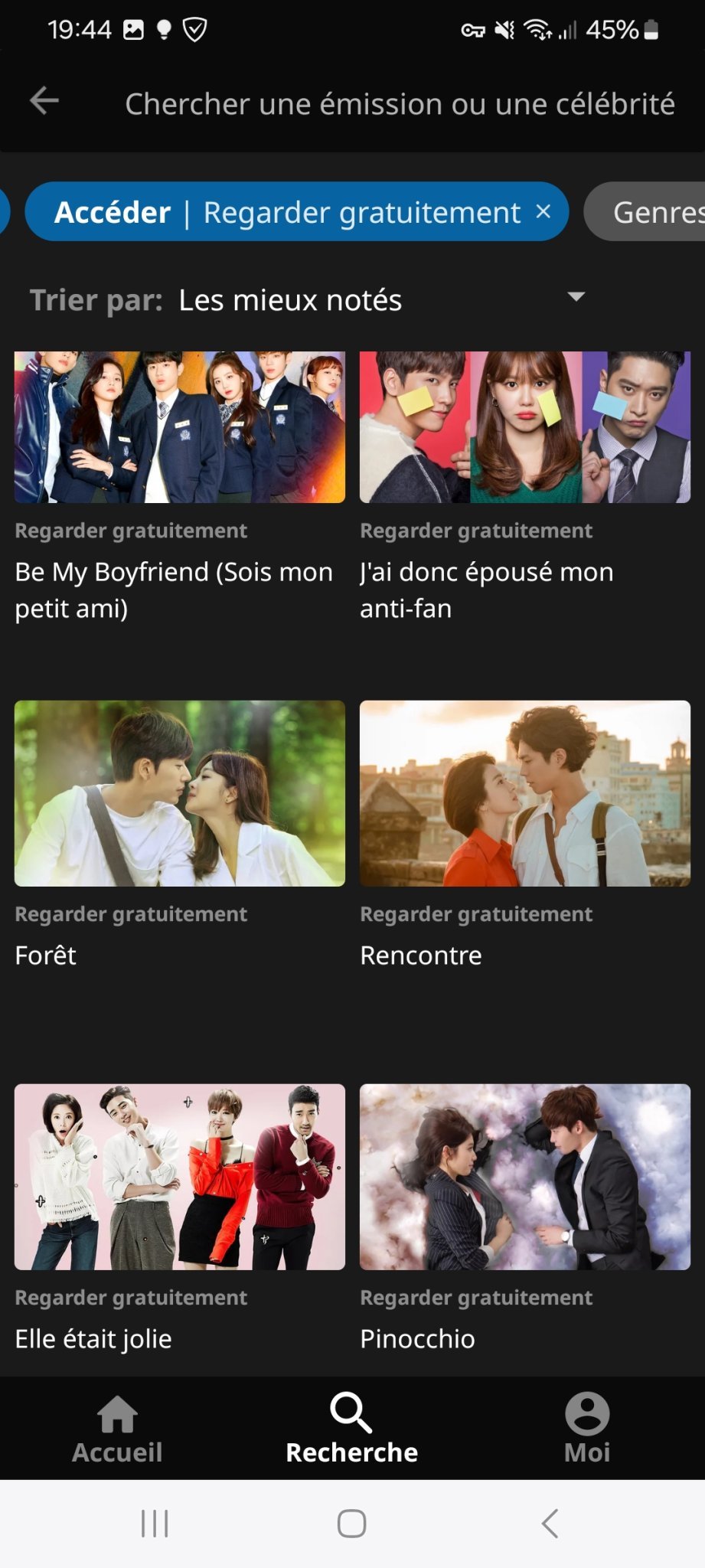The image size is (705, 1568).
Task: View the Forêt drama
Action: tap(180, 793)
